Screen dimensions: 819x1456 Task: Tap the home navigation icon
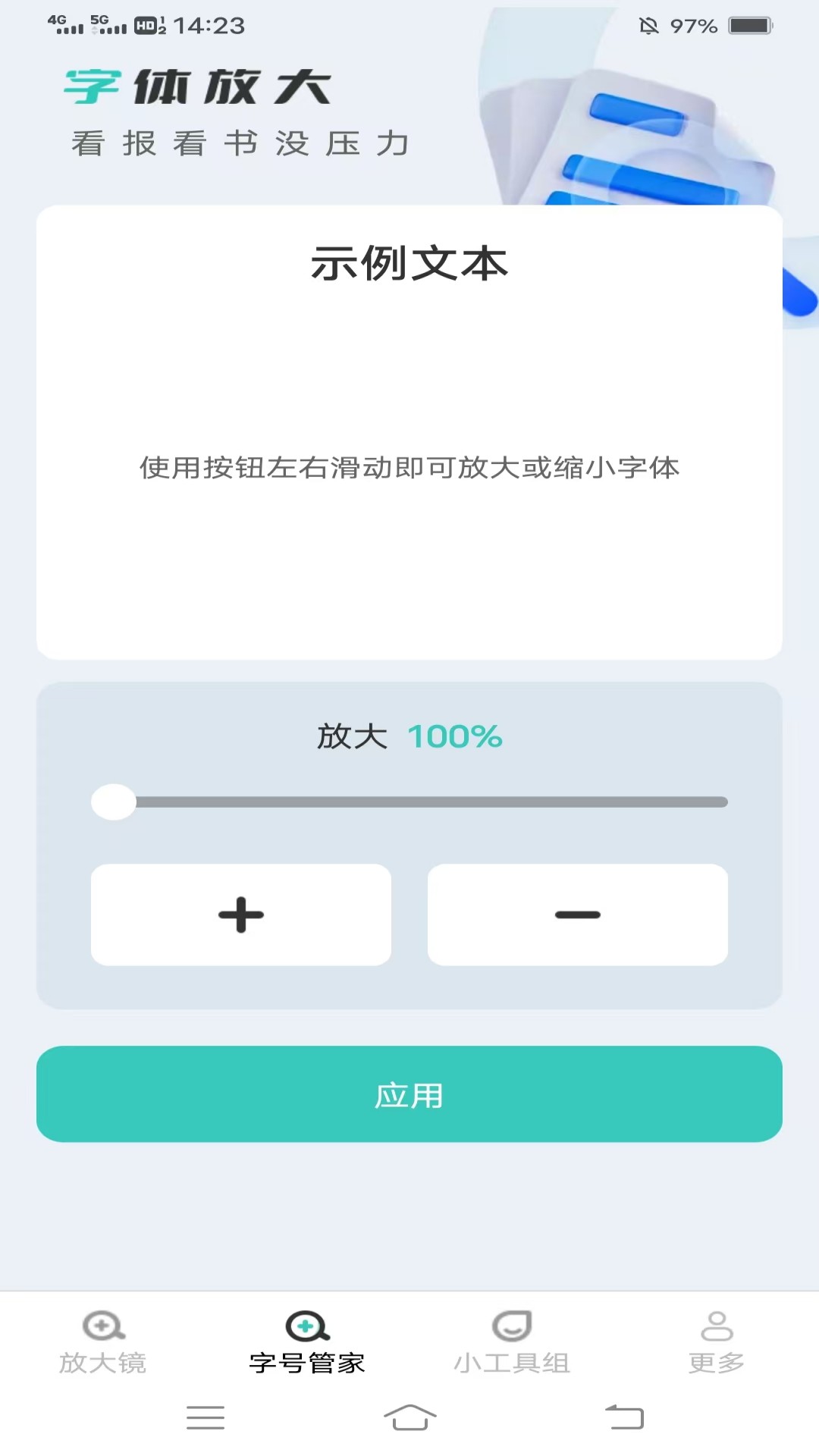point(409,1419)
